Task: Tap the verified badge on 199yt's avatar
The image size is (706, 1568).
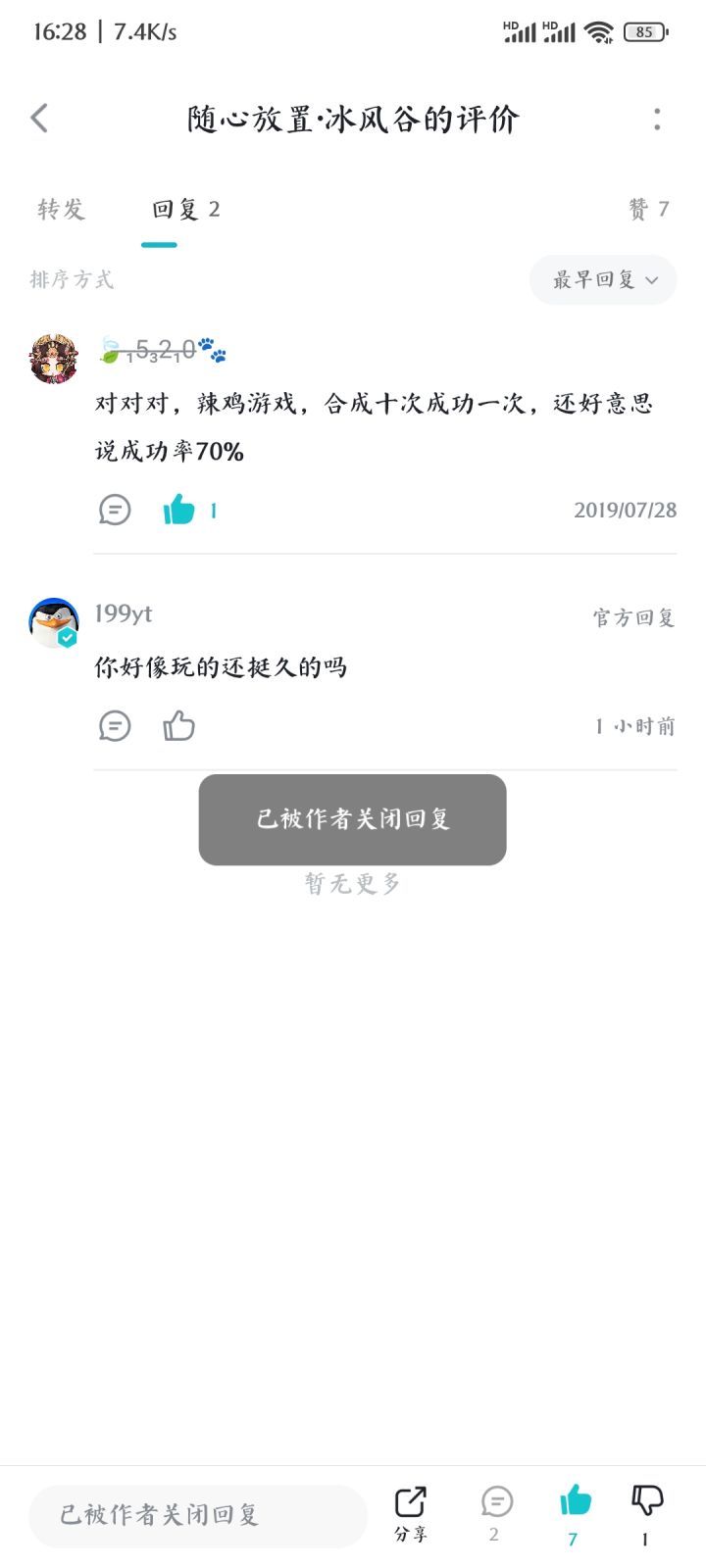Action: [68, 637]
